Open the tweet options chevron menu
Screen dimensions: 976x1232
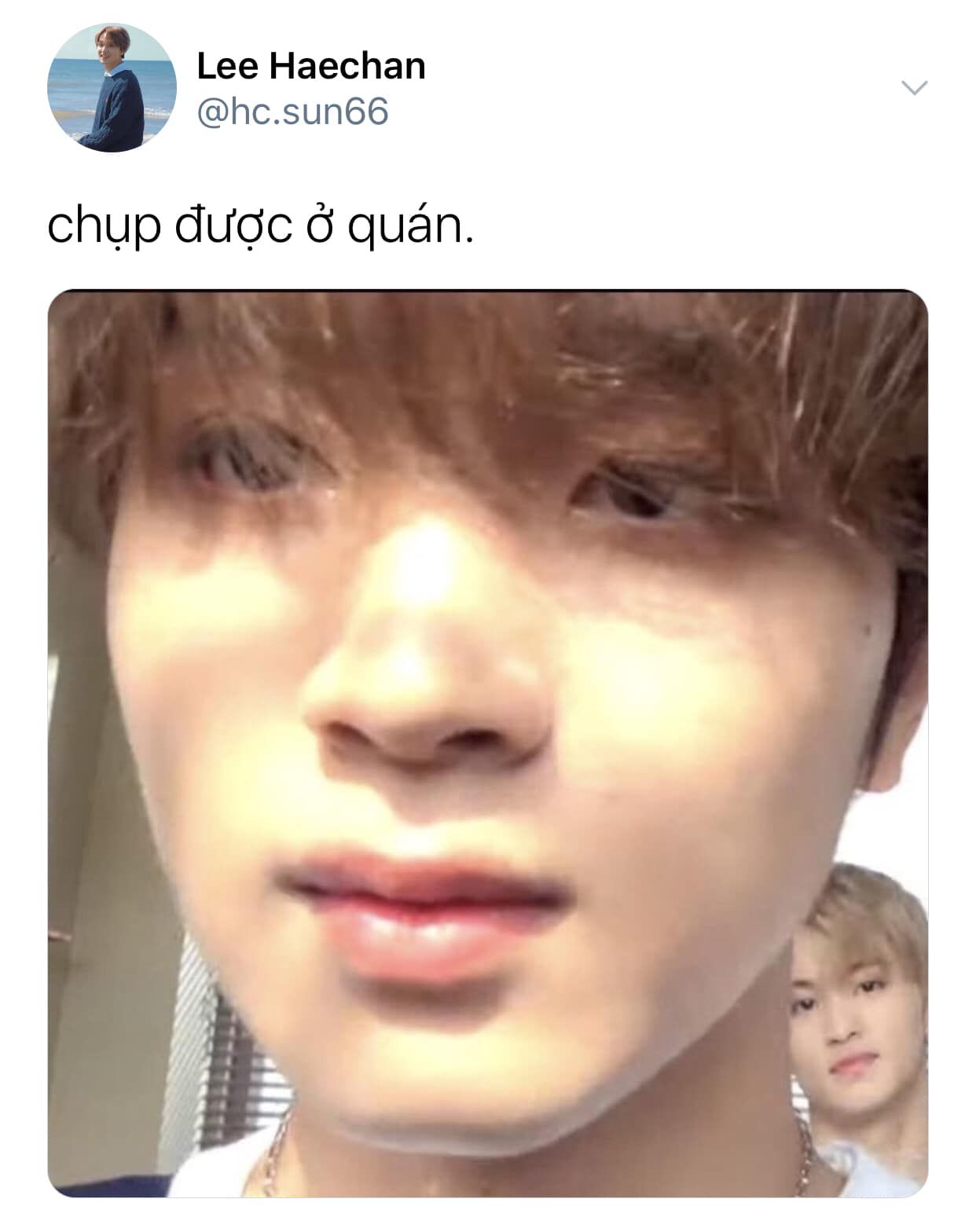tap(914, 87)
